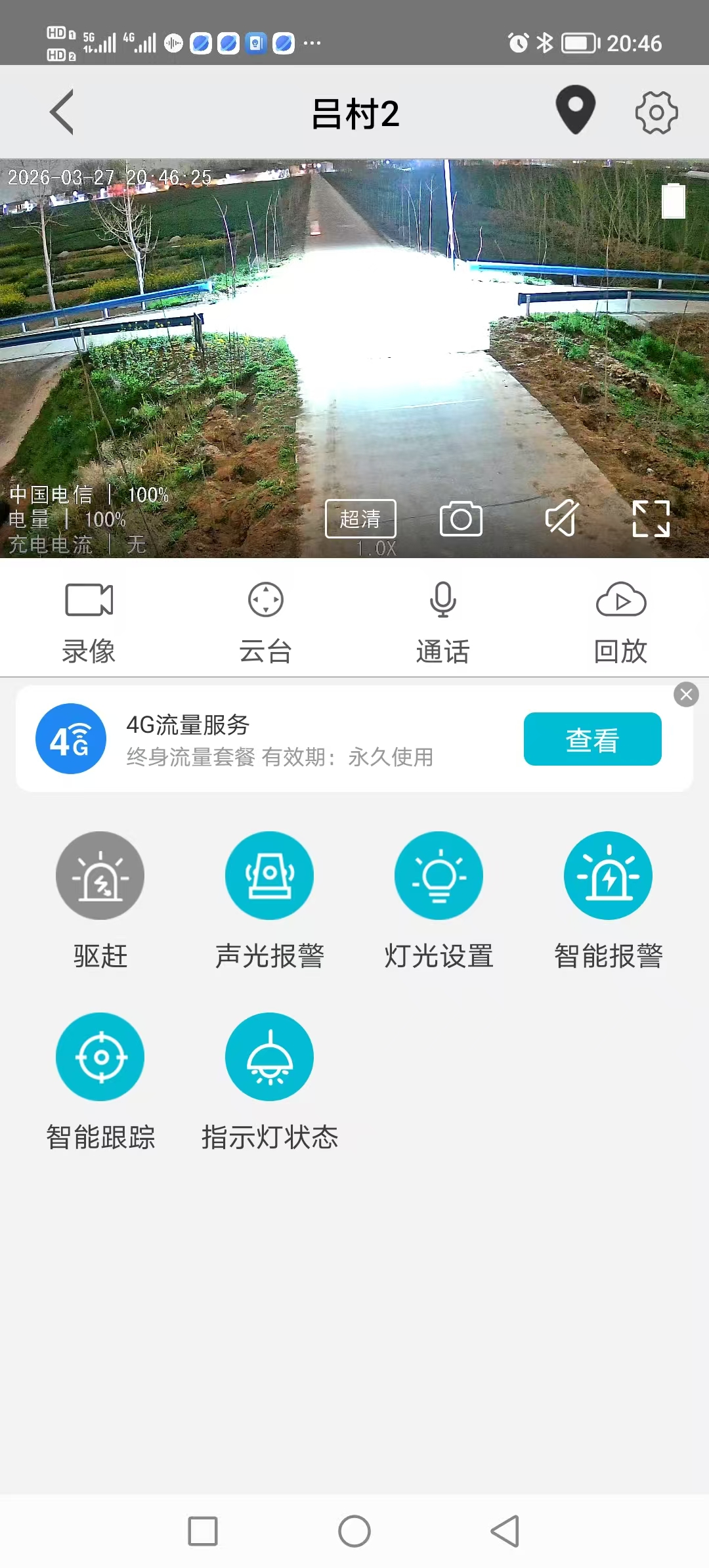Screen dimensions: 709x1568
Task: Start recording with 录像
Action: point(89,621)
